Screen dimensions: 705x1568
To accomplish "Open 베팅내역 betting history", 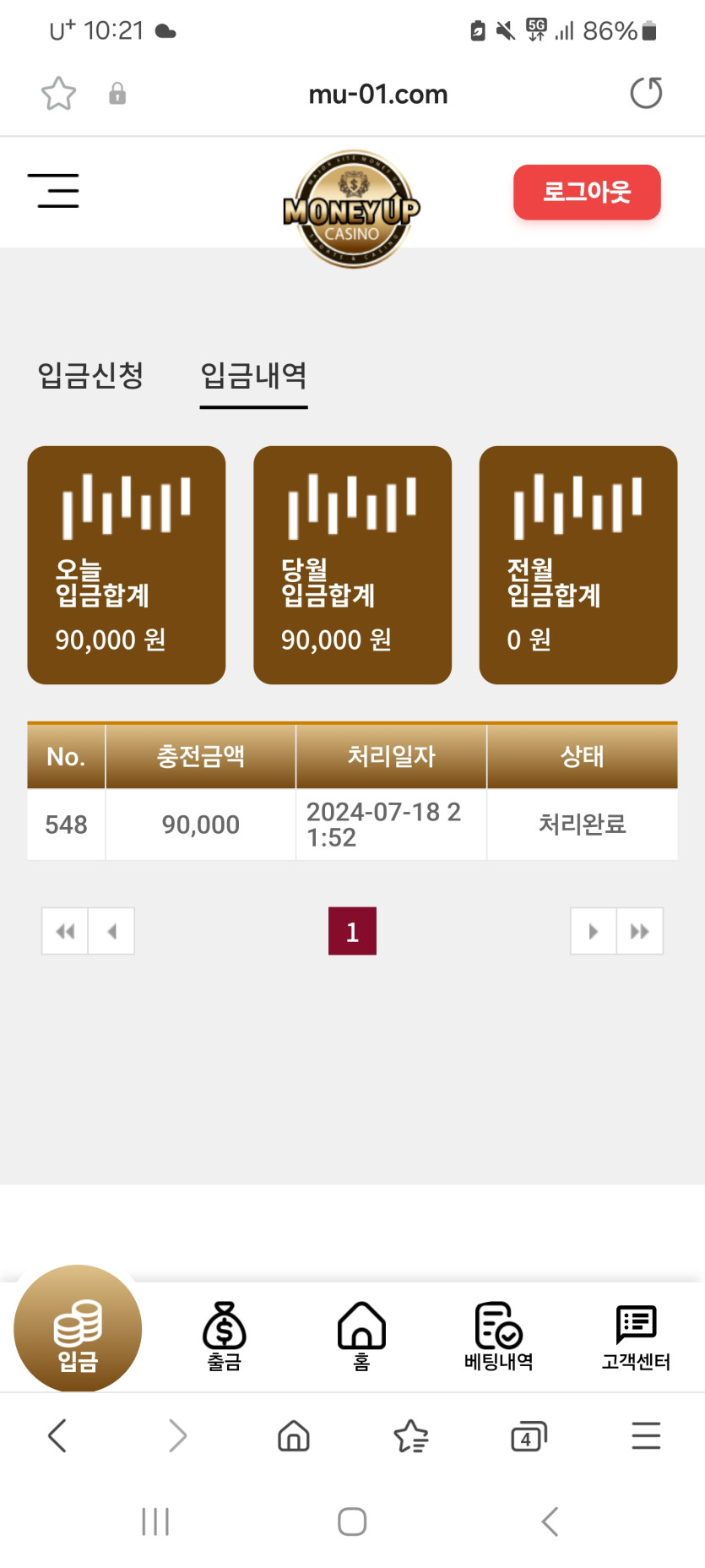I will coord(498,1337).
